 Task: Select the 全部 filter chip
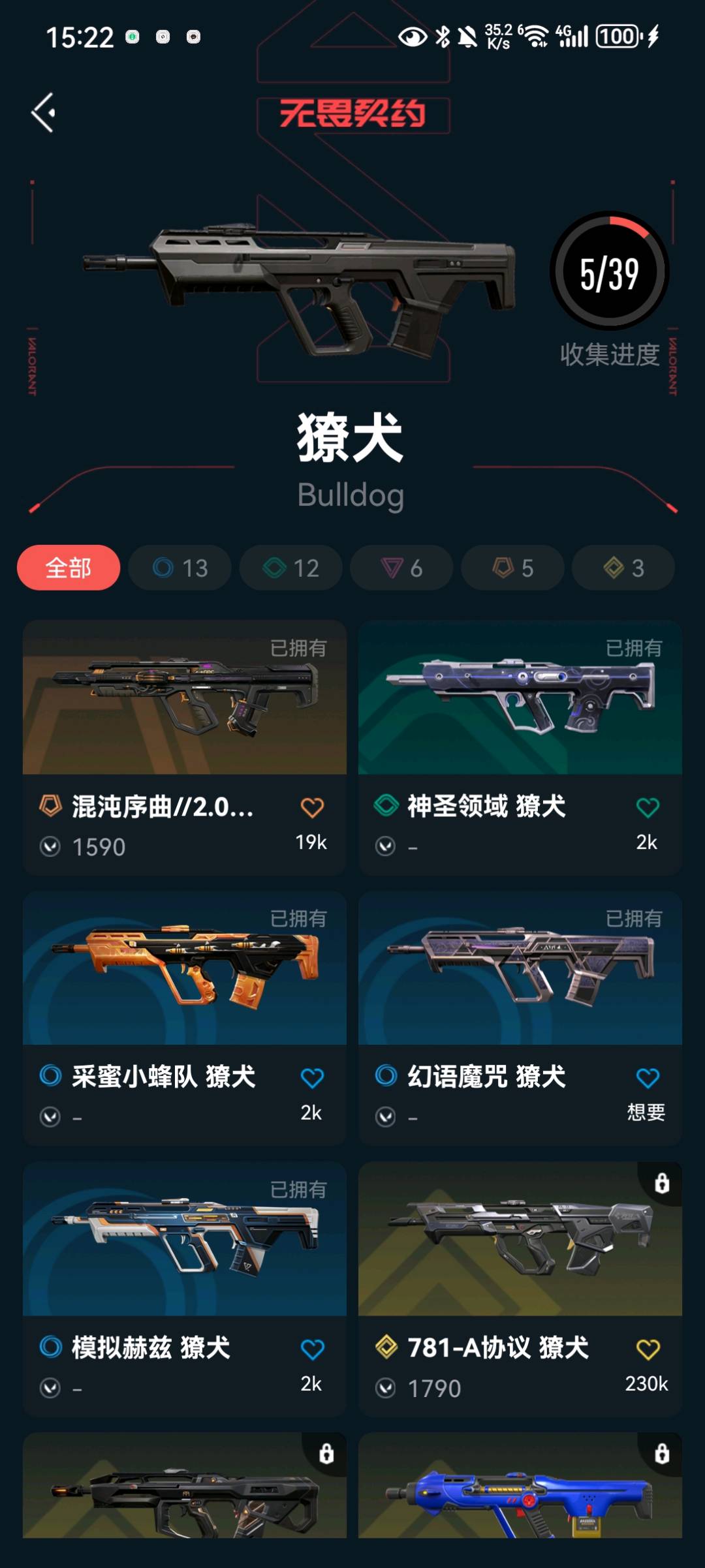click(x=69, y=568)
